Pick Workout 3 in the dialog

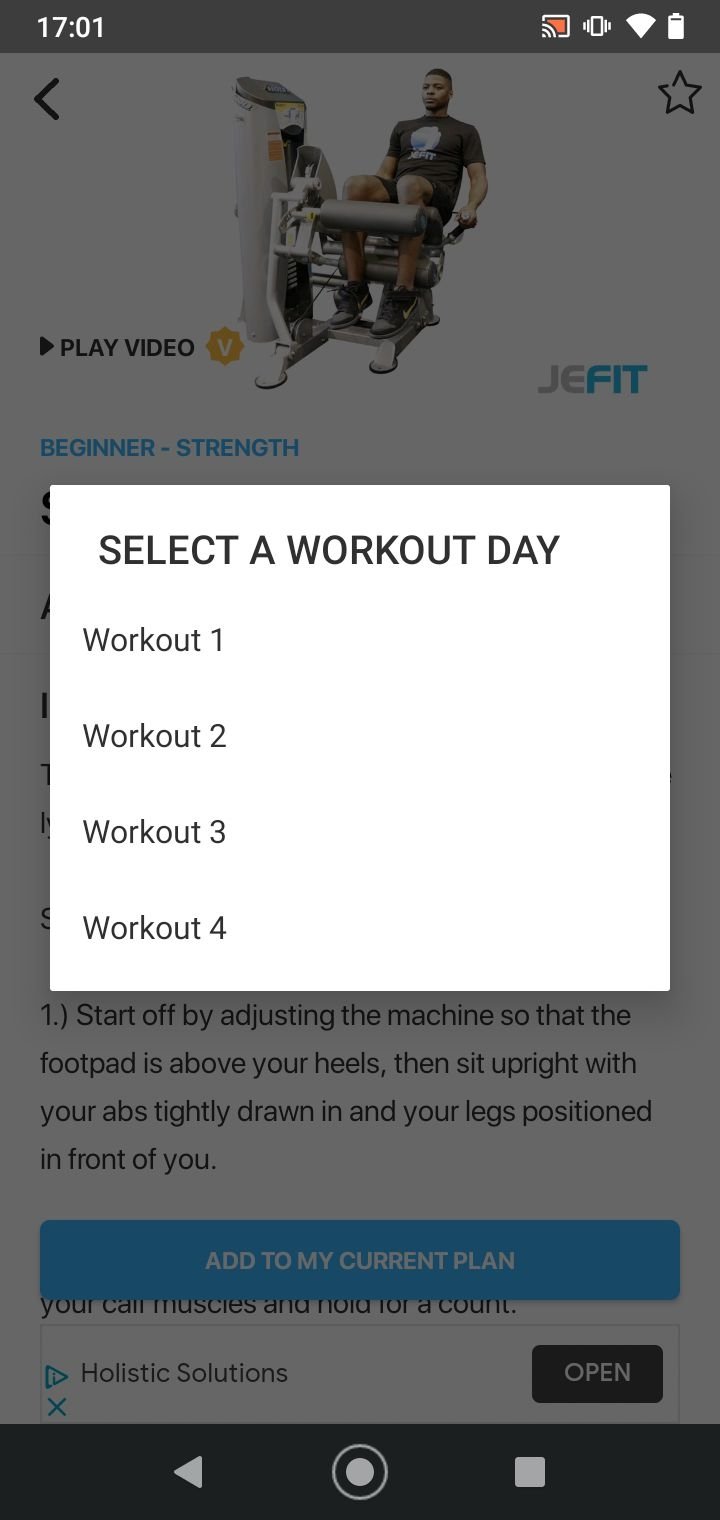[360, 832]
